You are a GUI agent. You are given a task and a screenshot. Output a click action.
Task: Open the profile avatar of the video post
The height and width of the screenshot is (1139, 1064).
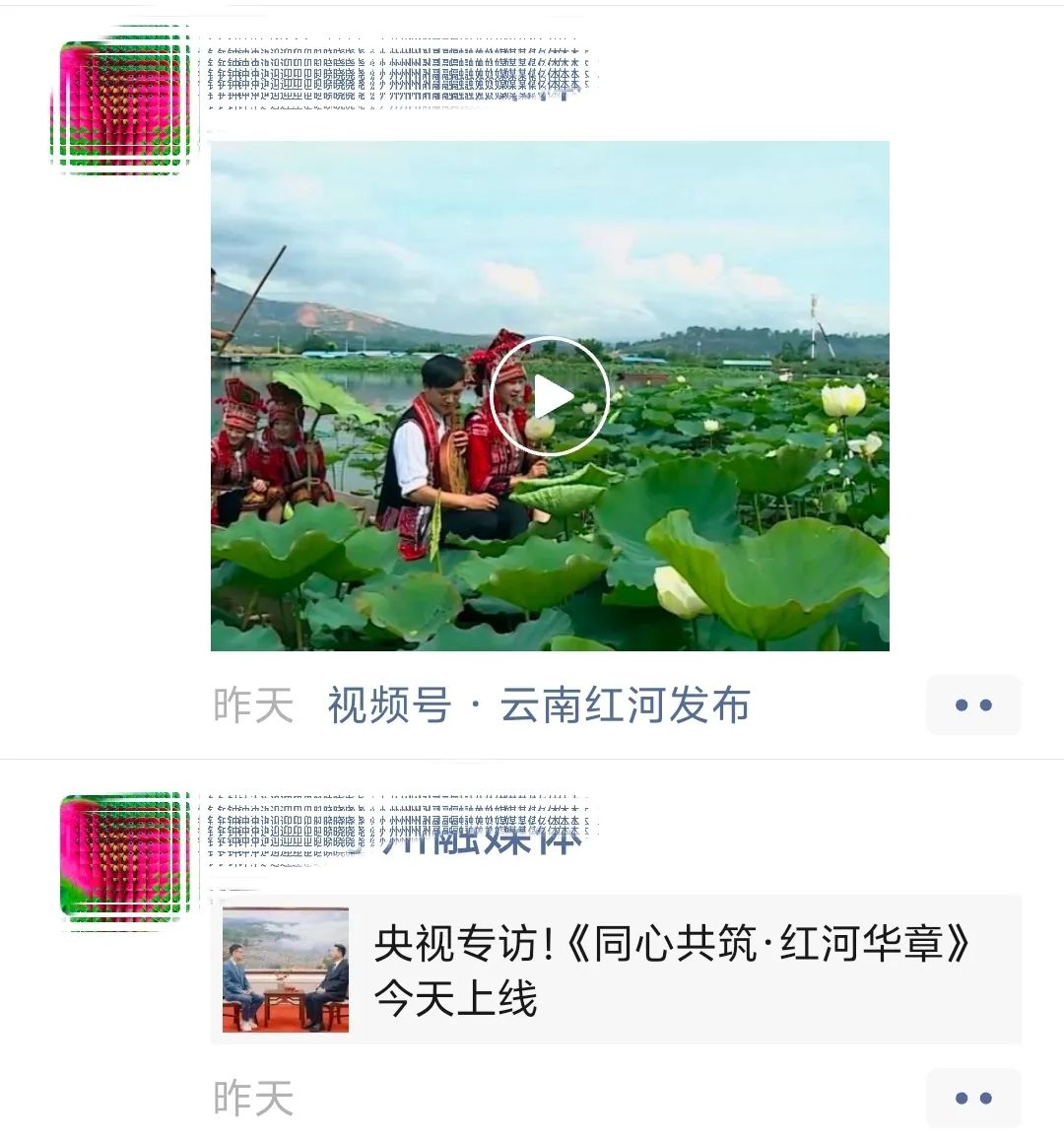121,106
